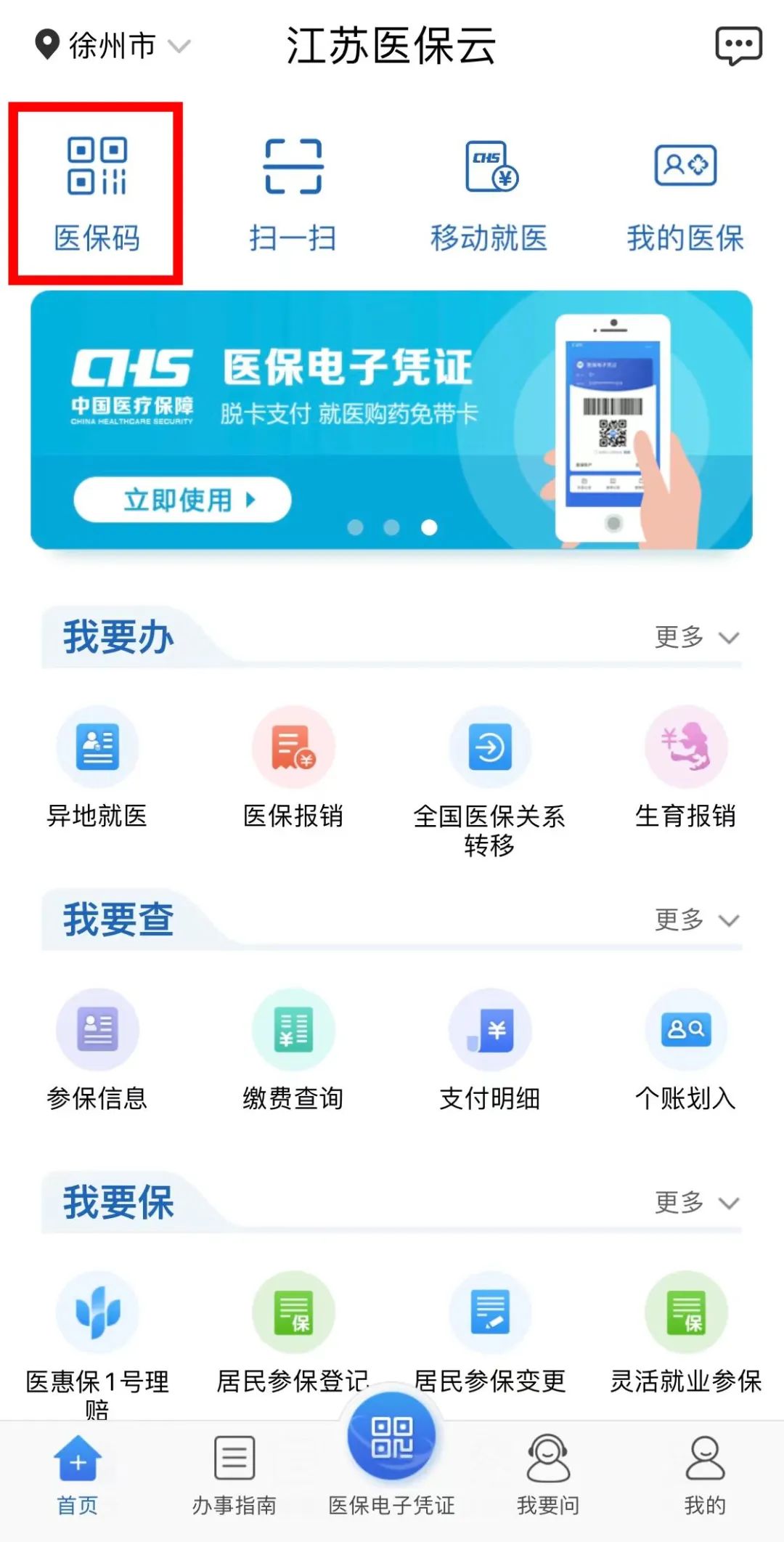
Task: Expand 更多 in 我要办 section
Action: point(695,638)
